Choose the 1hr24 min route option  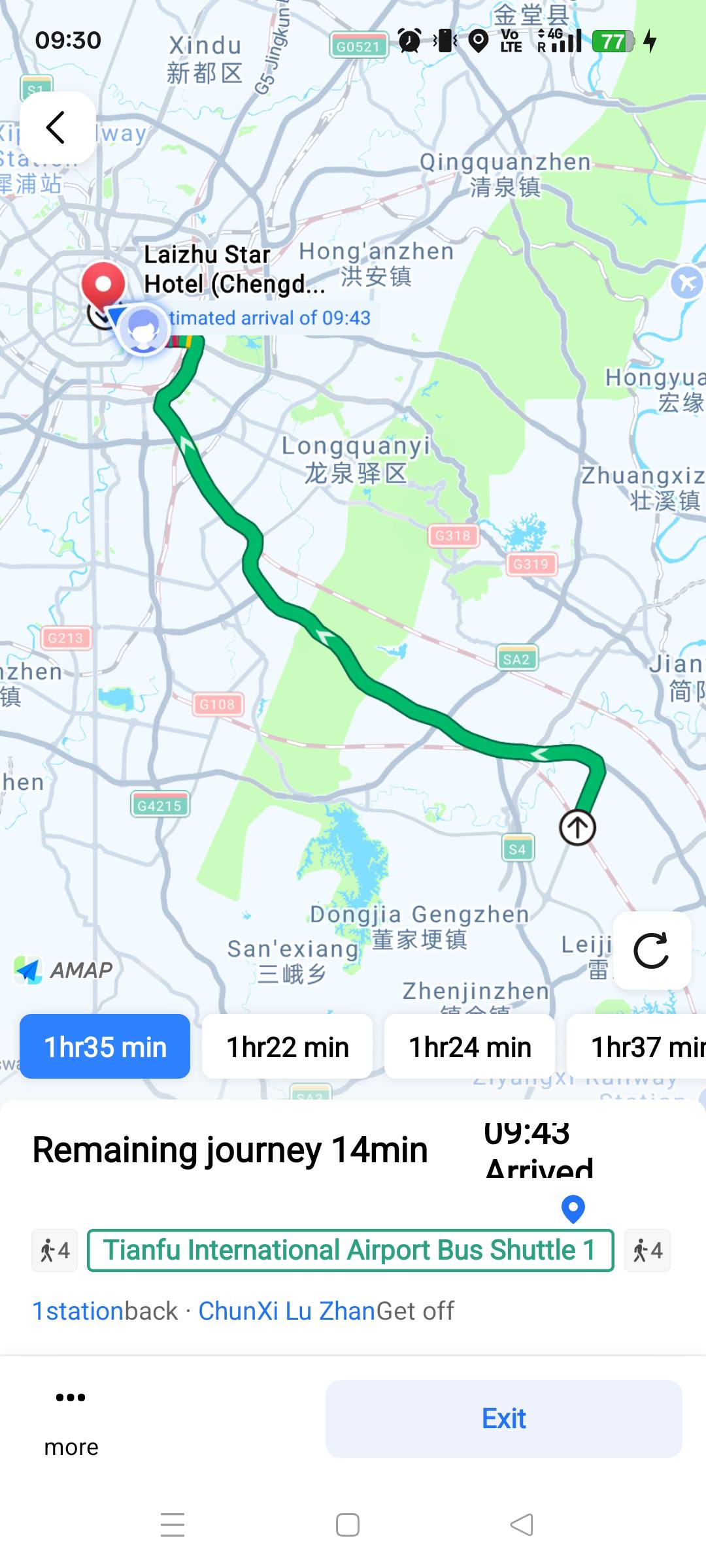469,1047
